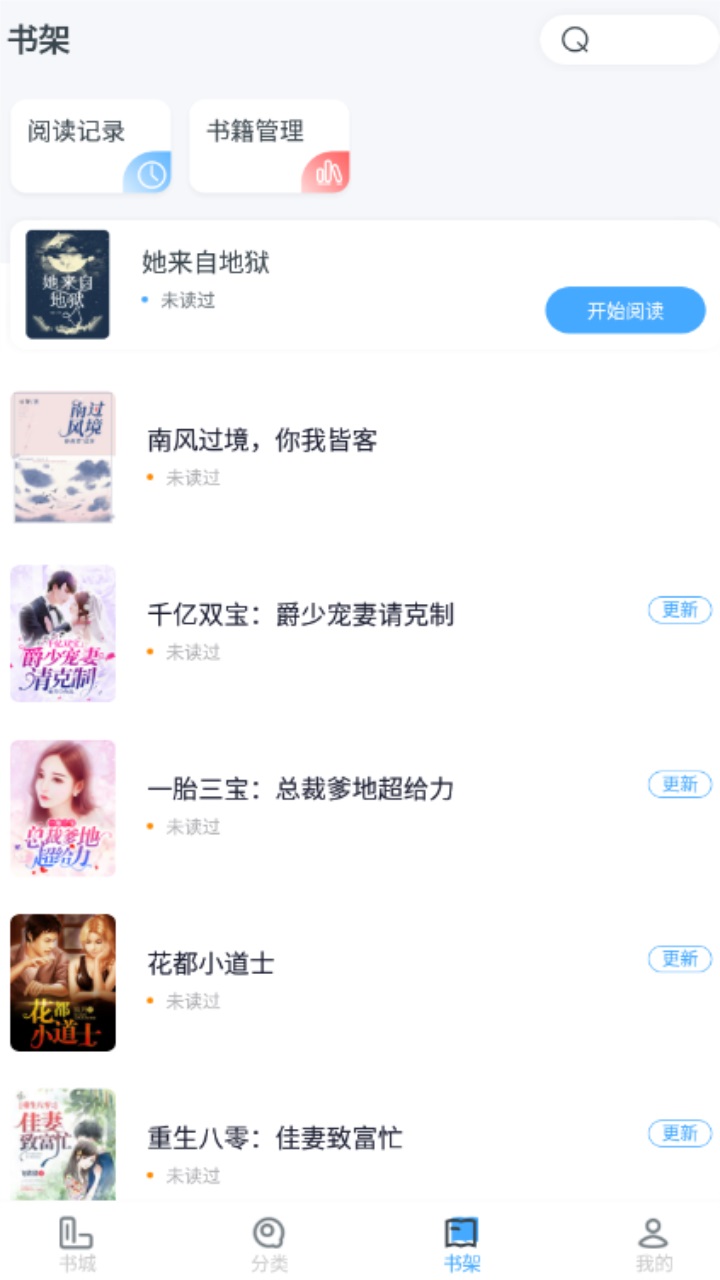Open the cover thumbnail of 她来自地狱
This screenshot has height=1280, width=720.
click(66, 284)
